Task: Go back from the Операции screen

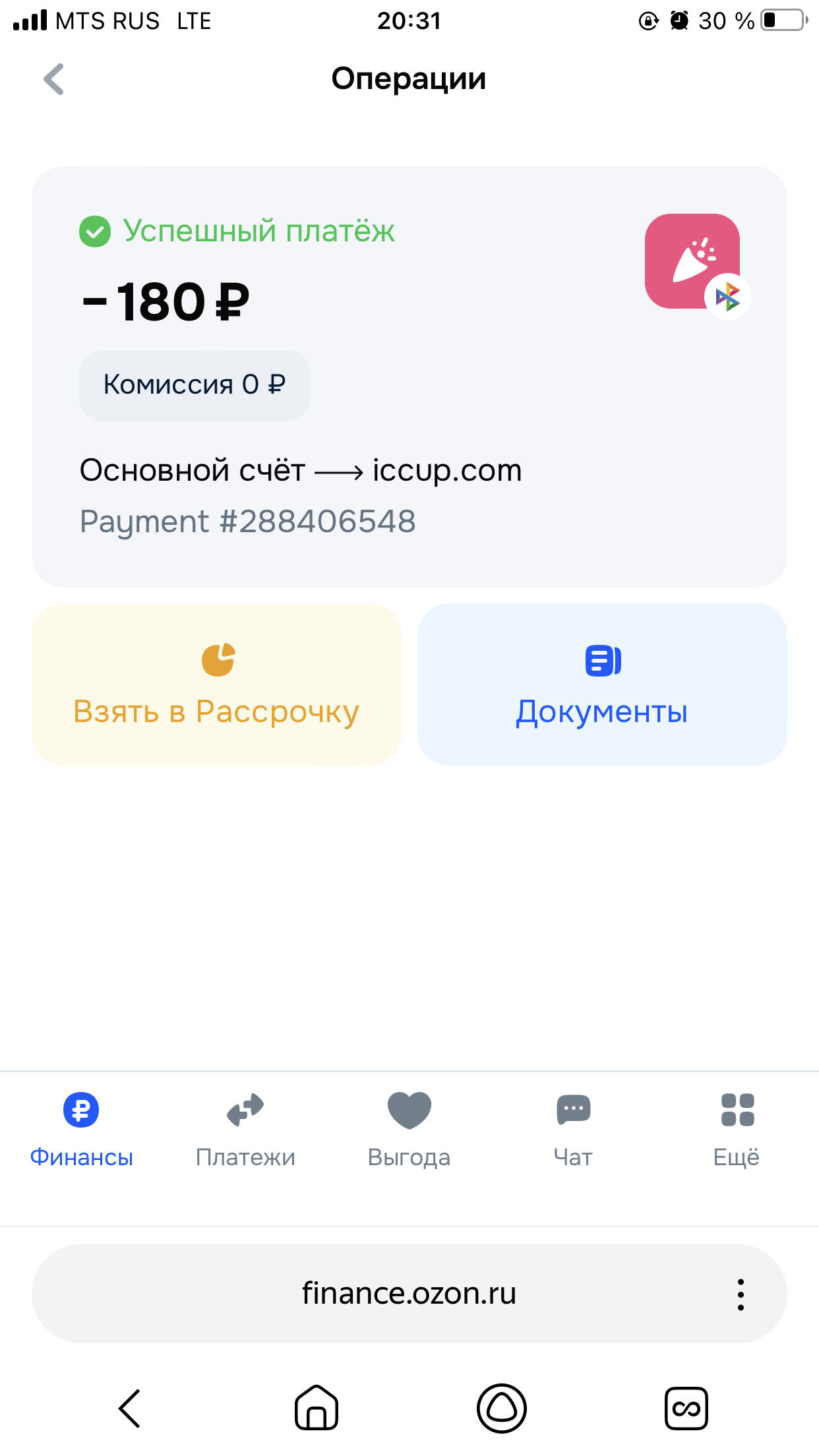Action: 54,79
